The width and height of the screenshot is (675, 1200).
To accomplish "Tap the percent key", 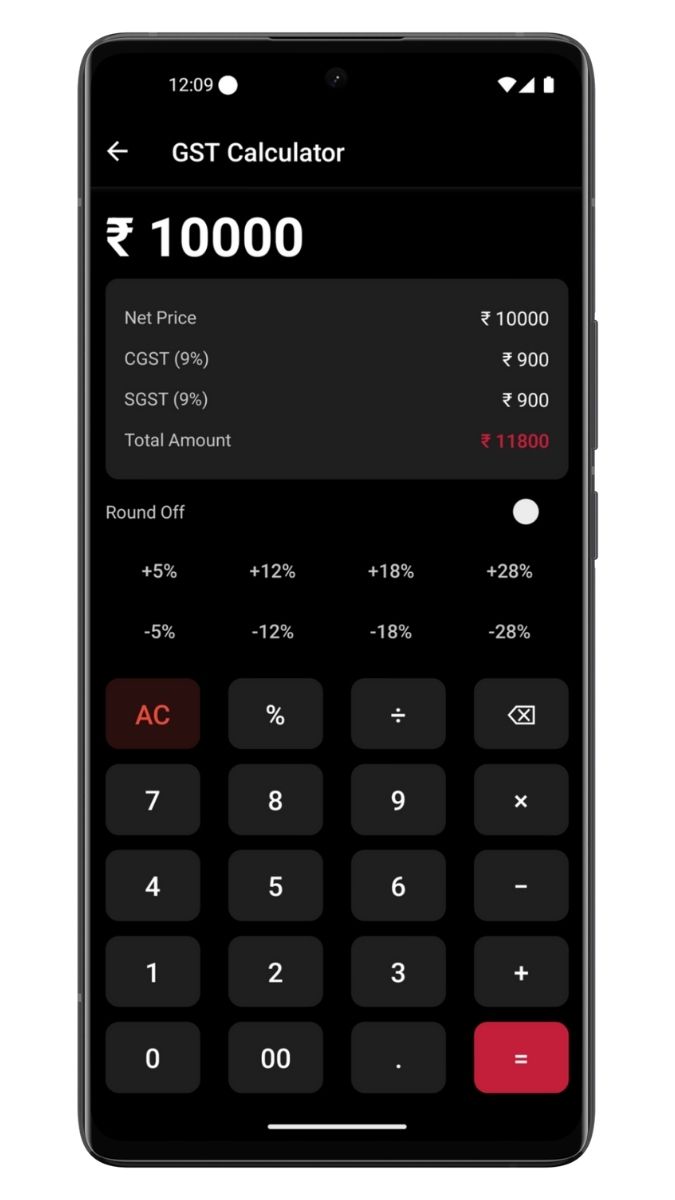I will (275, 714).
